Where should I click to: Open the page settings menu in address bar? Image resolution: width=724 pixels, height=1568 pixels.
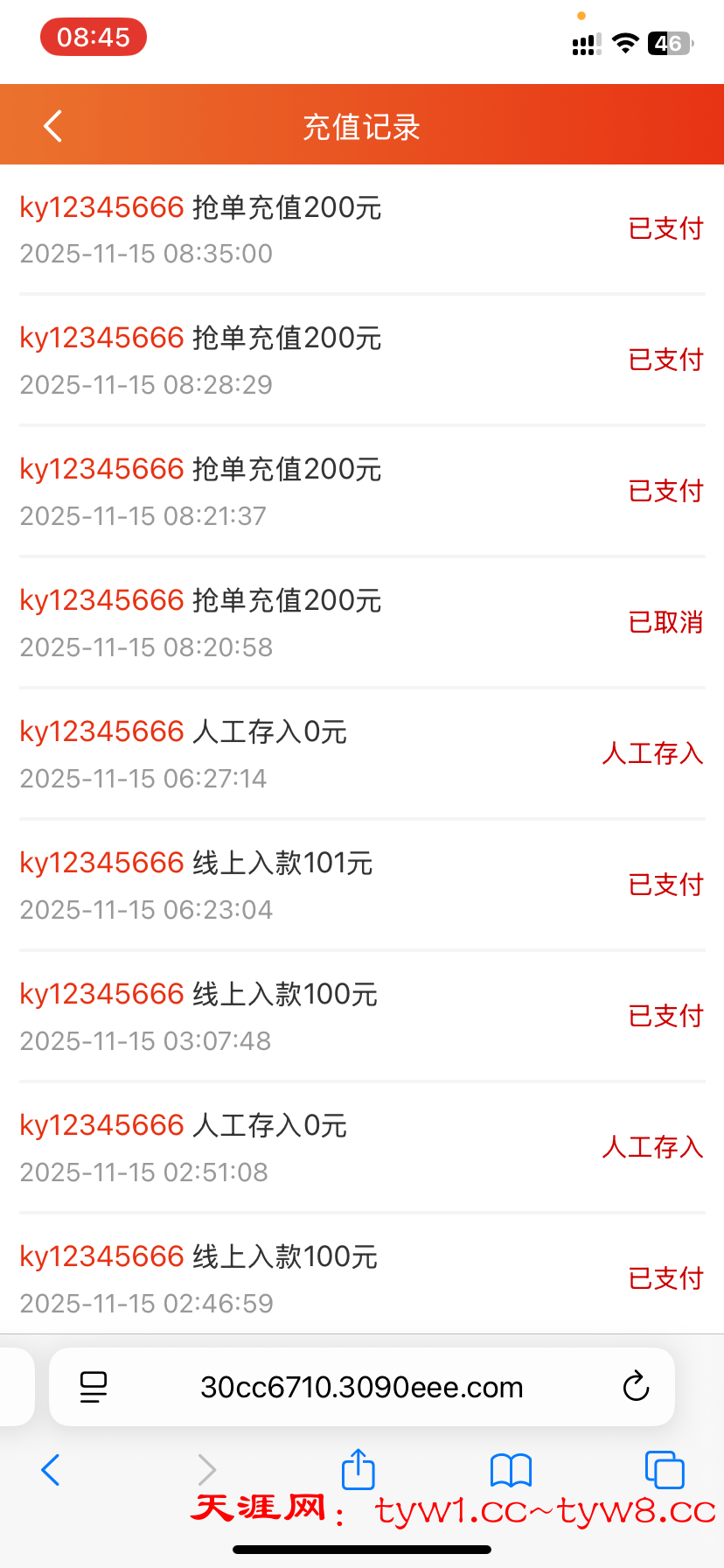click(x=94, y=1387)
